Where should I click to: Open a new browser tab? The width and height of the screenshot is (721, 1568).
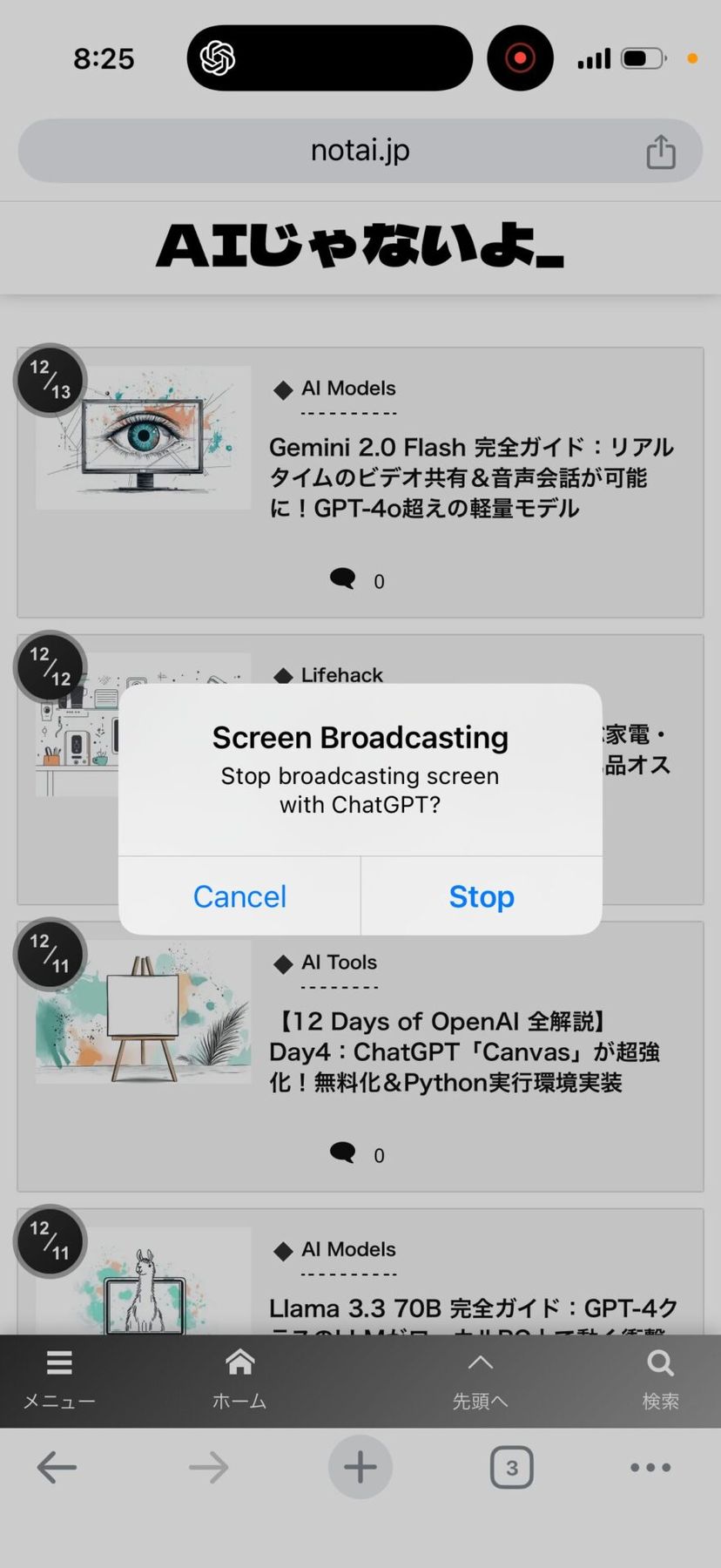pyautogui.click(x=360, y=1468)
